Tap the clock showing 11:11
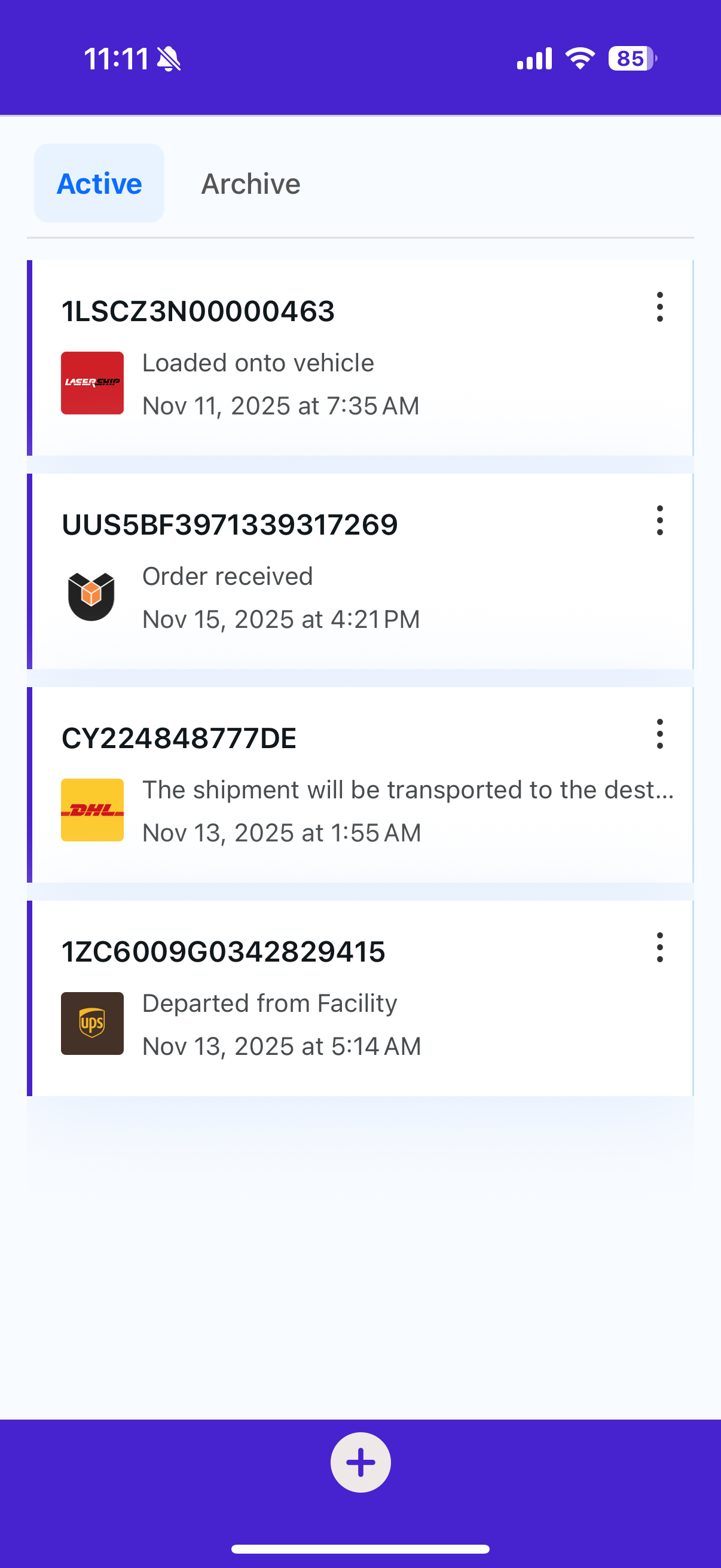The height and width of the screenshot is (1568, 721). [x=117, y=58]
